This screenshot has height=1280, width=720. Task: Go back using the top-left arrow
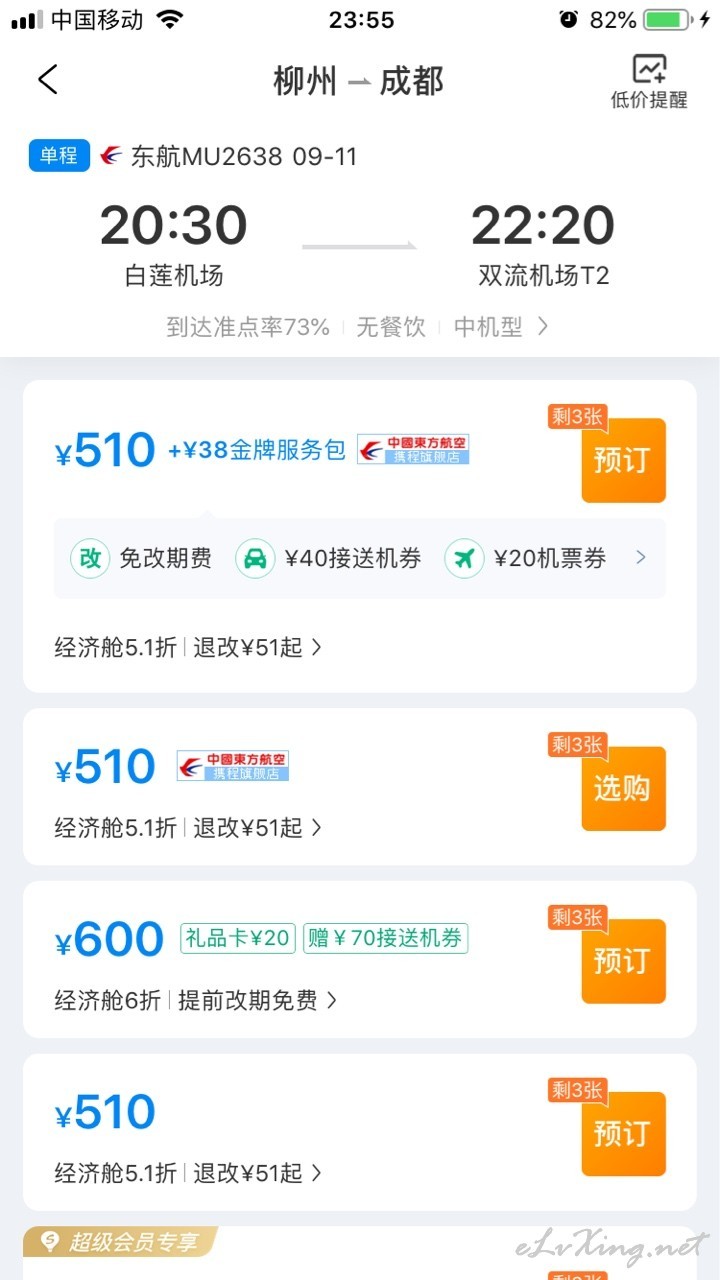48,80
